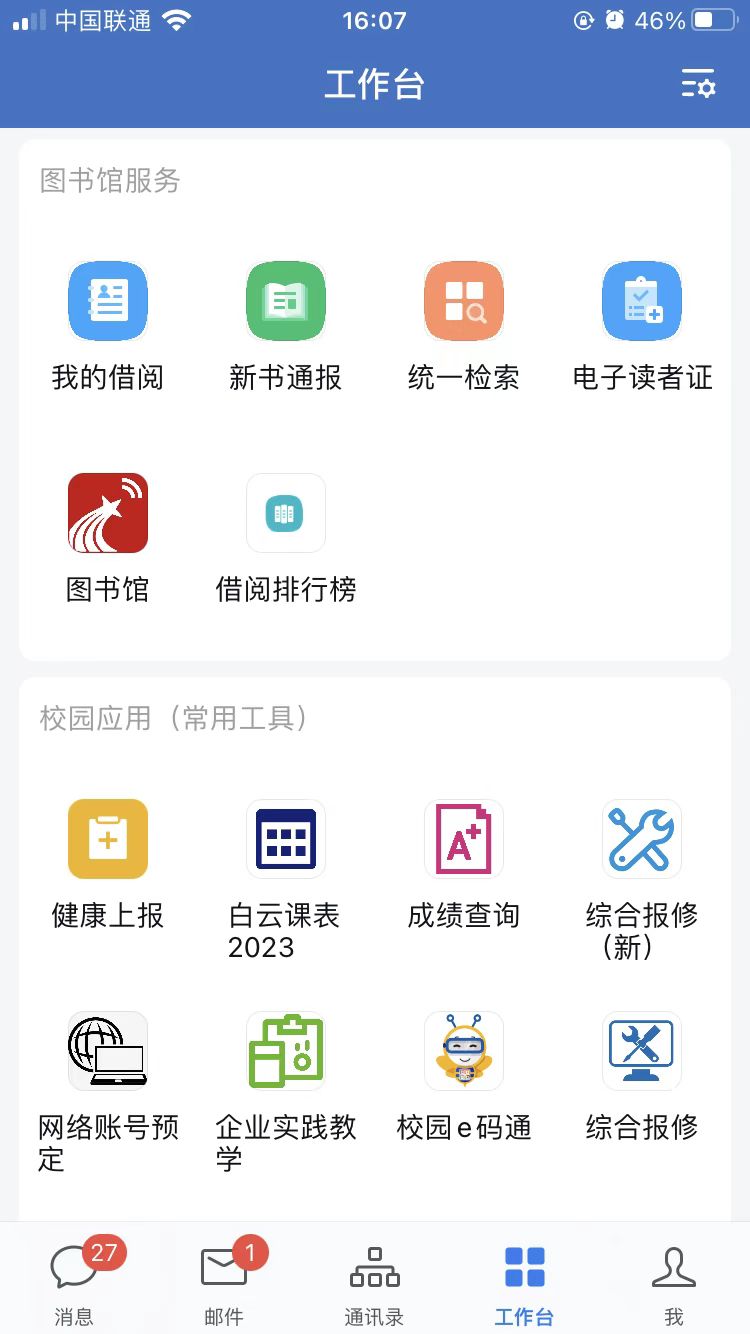Open 健康上报 health report
This screenshot has width=750, height=1334.
tap(108, 839)
